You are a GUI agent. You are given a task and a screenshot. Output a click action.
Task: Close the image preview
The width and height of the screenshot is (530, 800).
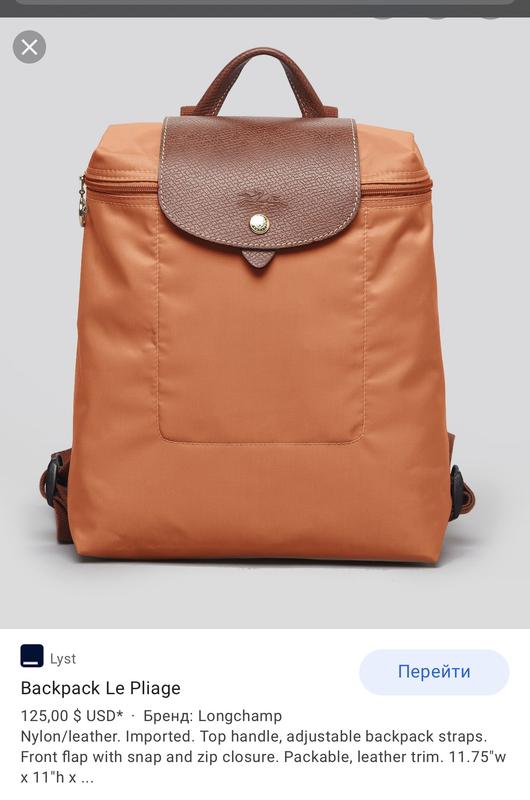coord(29,47)
